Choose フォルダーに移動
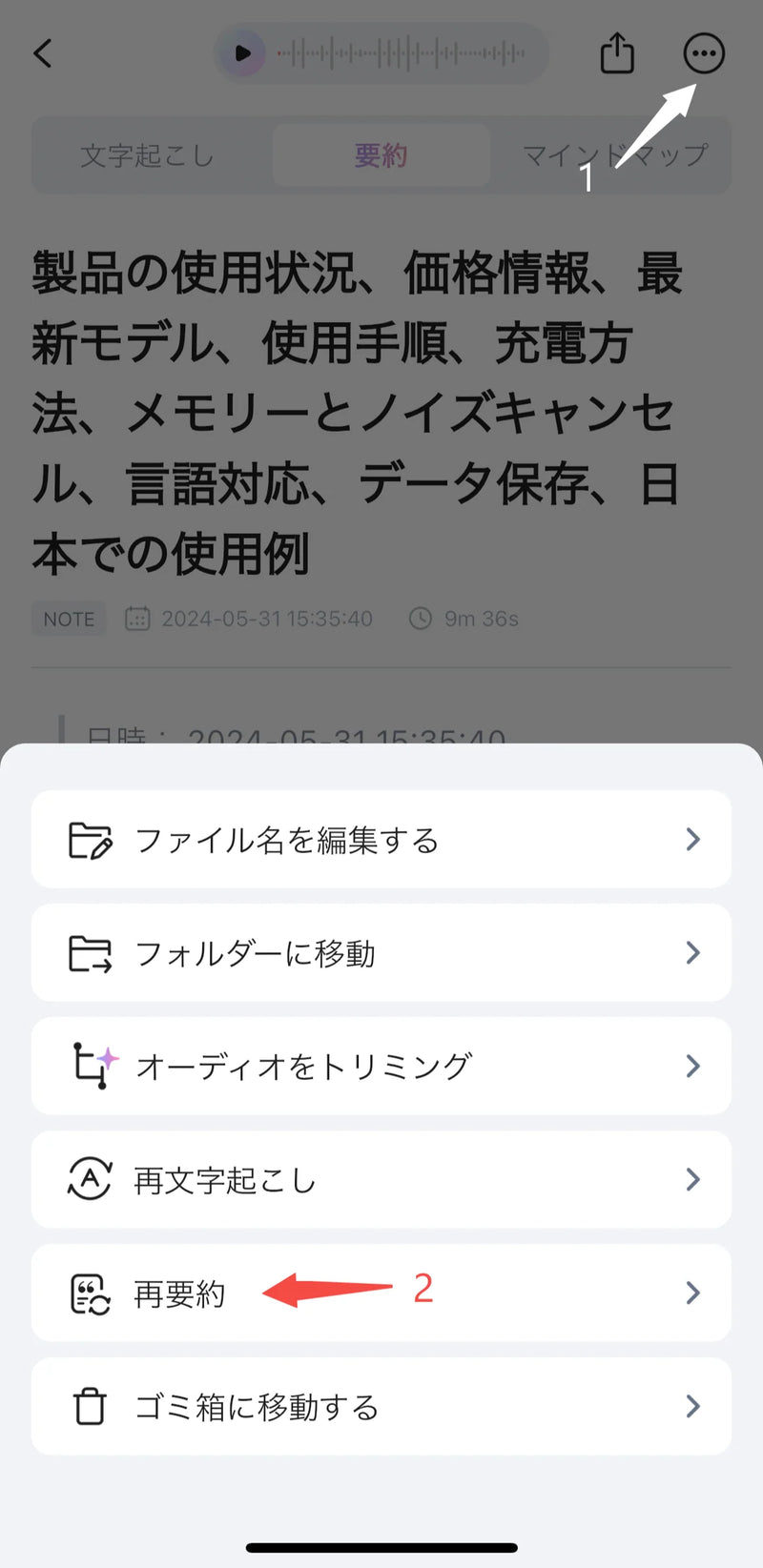 [x=381, y=953]
